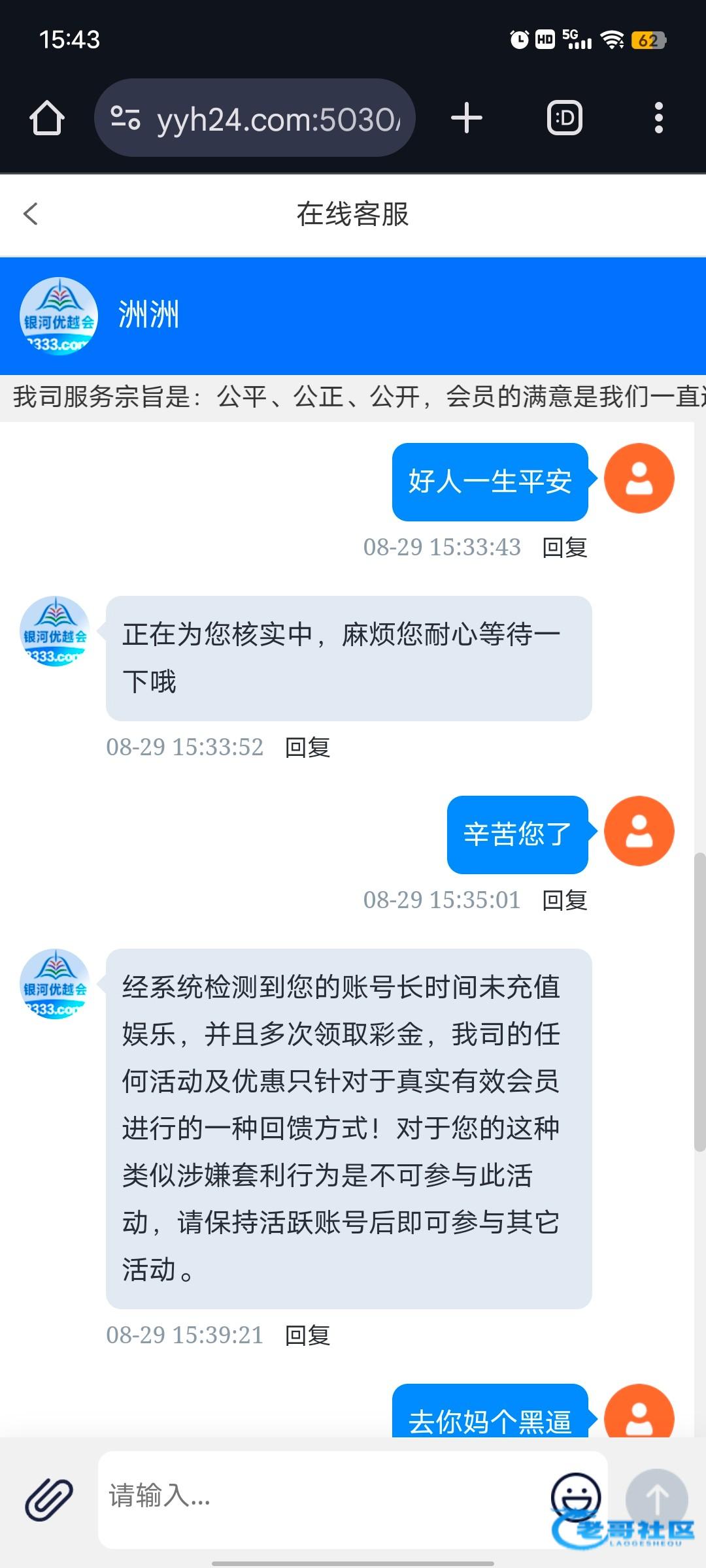
Task: Open the emoji picker
Action: (575, 1496)
